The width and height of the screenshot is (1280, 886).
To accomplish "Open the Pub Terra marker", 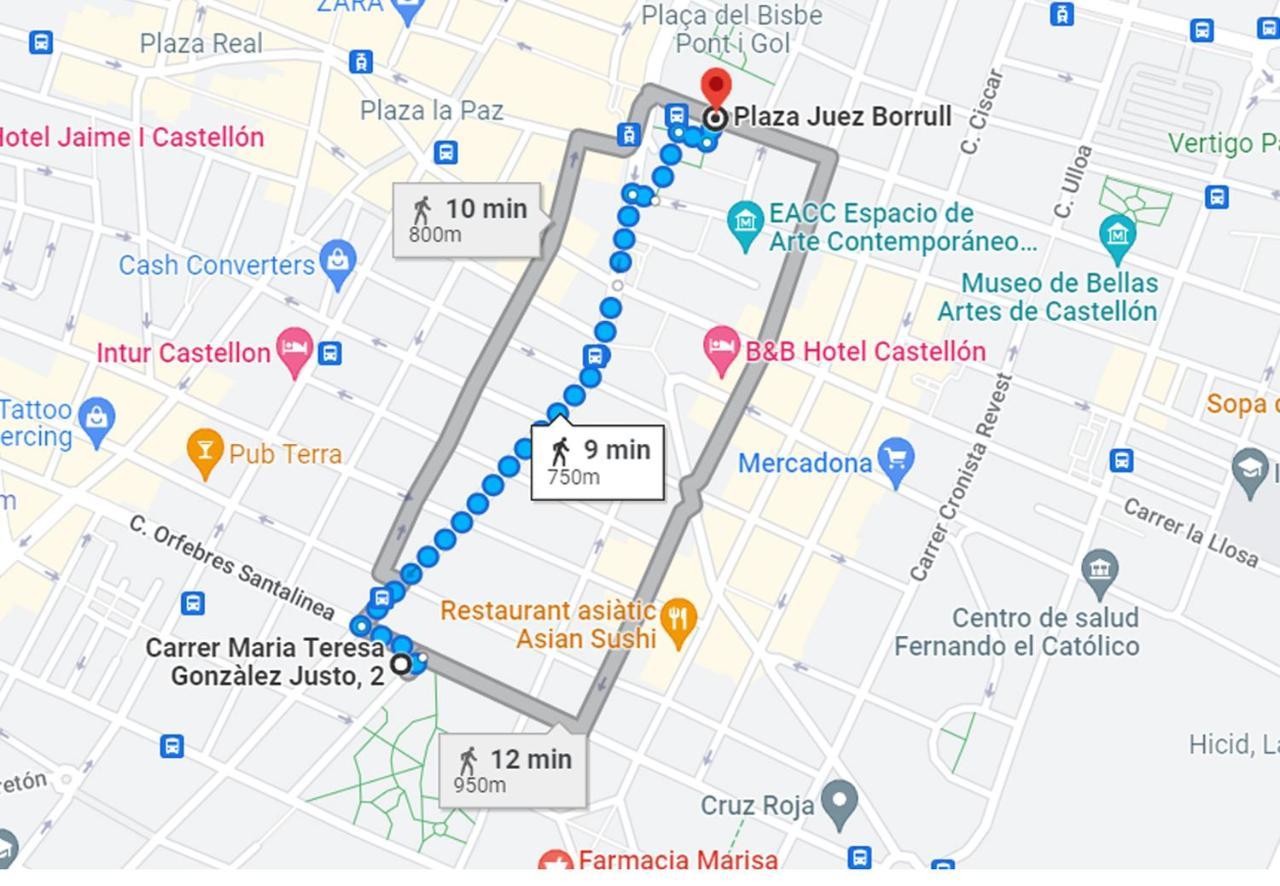I will [x=205, y=452].
